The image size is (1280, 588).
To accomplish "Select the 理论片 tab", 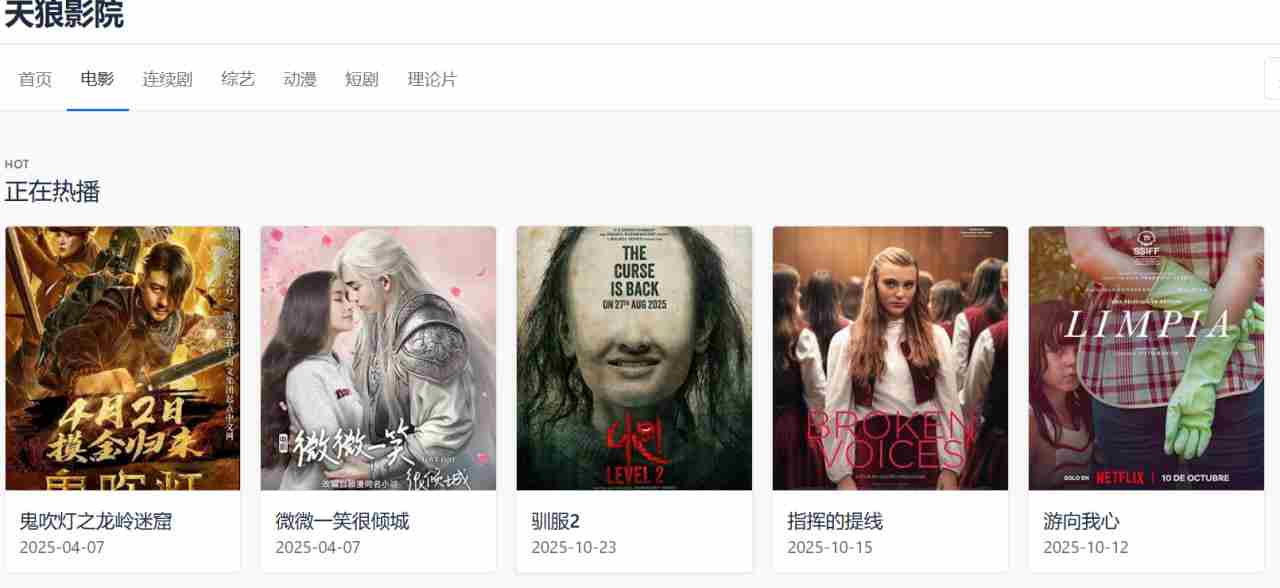I will 432,79.
